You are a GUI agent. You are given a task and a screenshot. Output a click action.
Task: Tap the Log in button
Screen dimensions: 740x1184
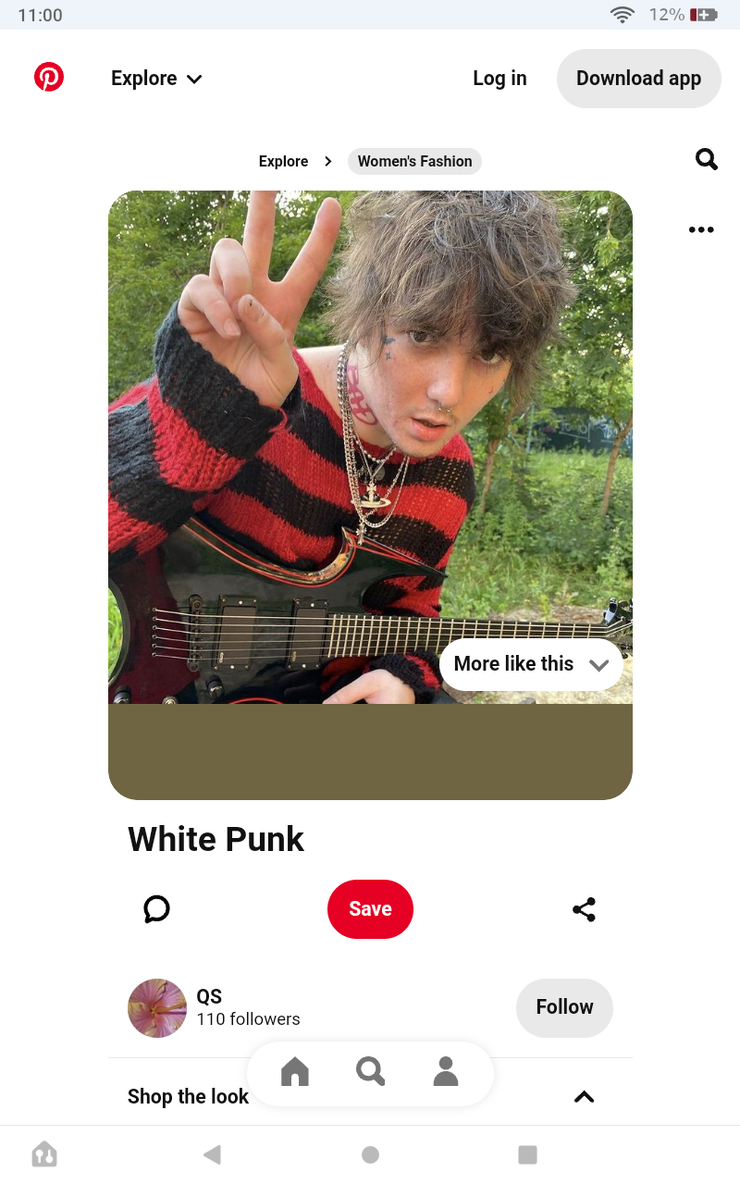[x=499, y=78]
